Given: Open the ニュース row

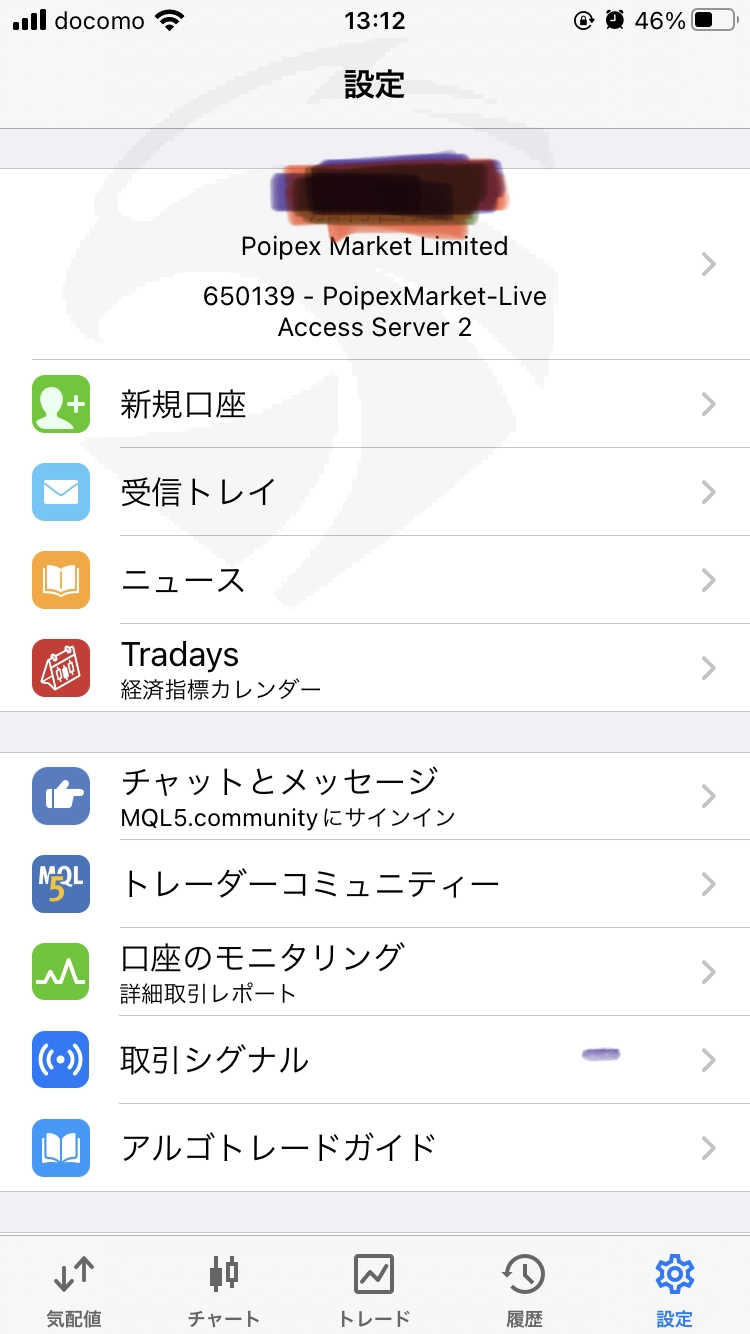Looking at the screenshot, I should [x=375, y=580].
